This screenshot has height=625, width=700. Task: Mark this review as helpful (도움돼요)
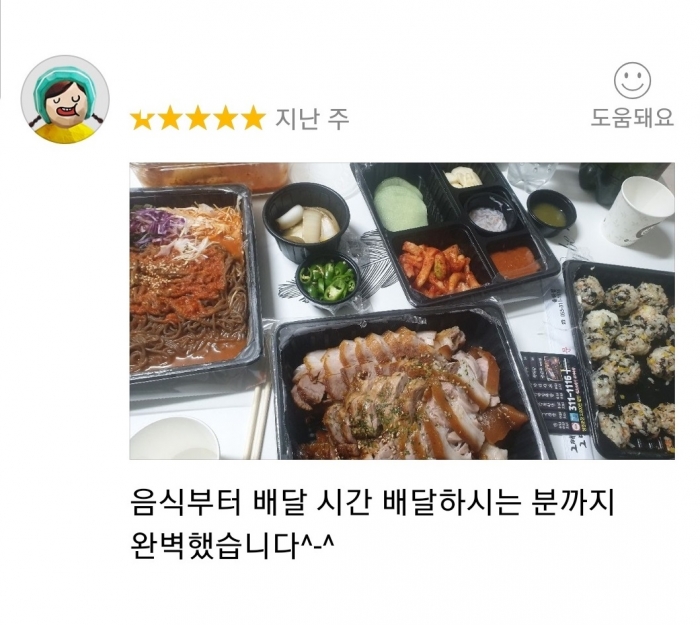point(631,92)
